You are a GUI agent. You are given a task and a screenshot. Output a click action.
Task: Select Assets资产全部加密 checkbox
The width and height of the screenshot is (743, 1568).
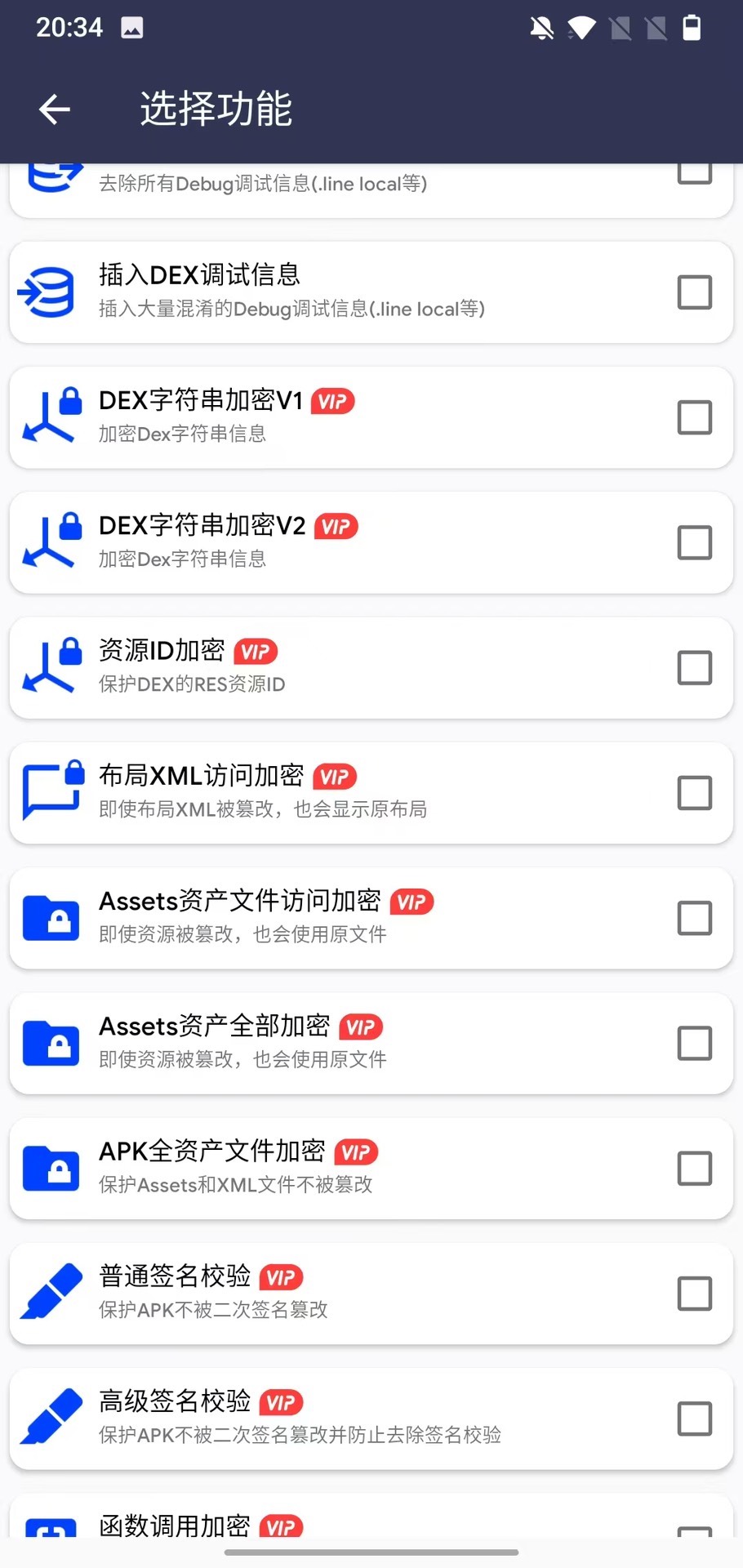click(x=694, y=1043)
